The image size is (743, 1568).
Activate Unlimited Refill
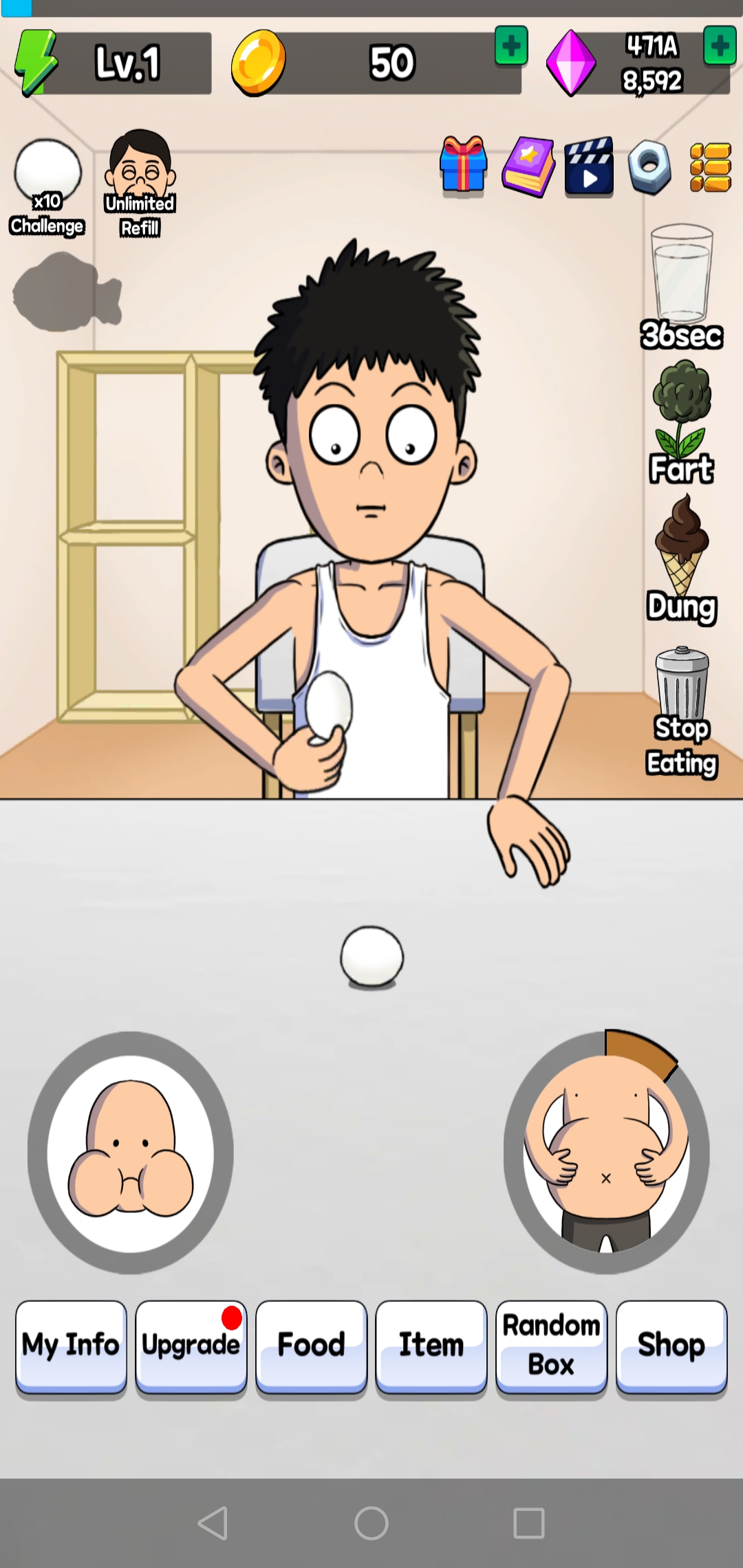click(140, 184)
